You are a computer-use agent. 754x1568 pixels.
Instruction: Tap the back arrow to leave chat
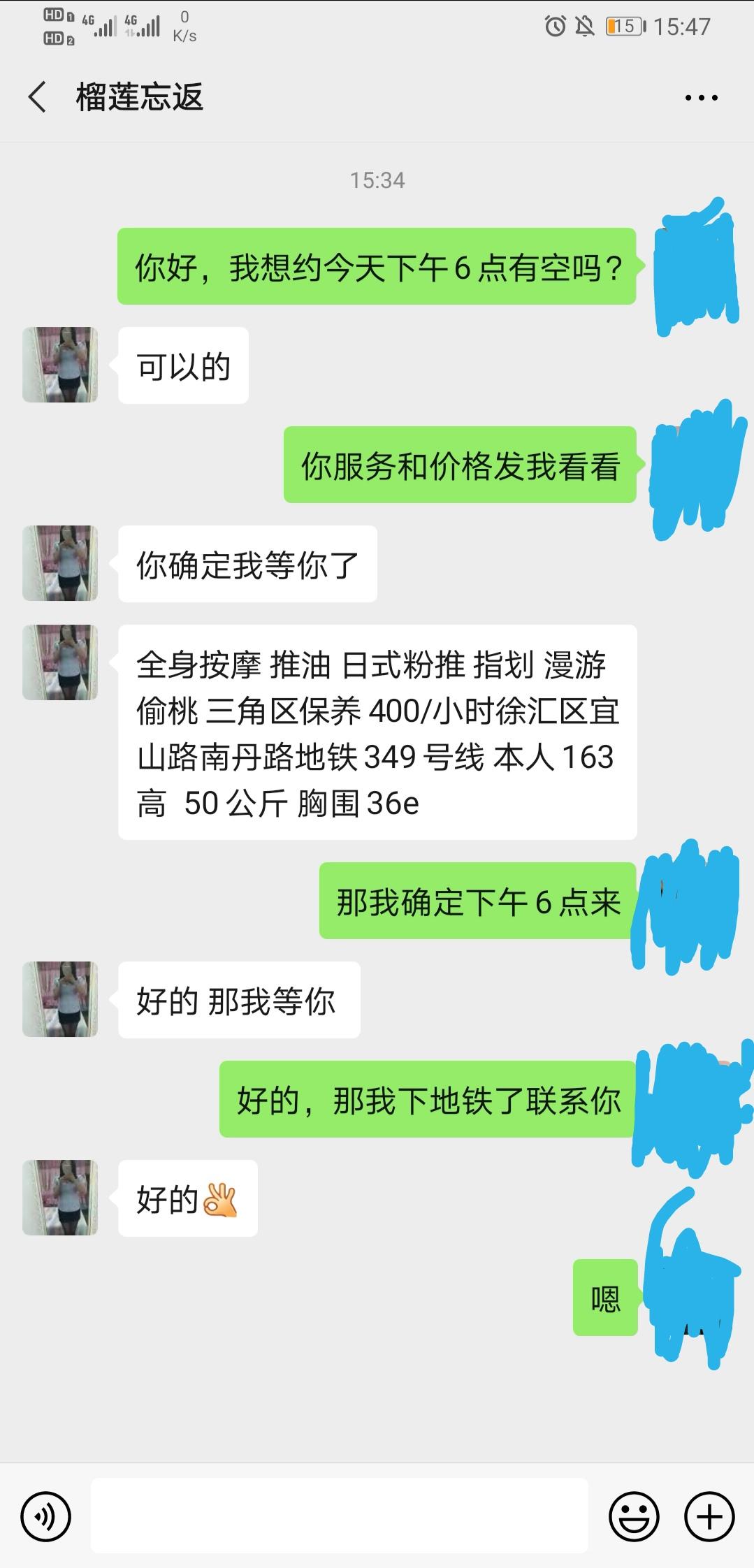pyautogui.click(x=36, y=98)
